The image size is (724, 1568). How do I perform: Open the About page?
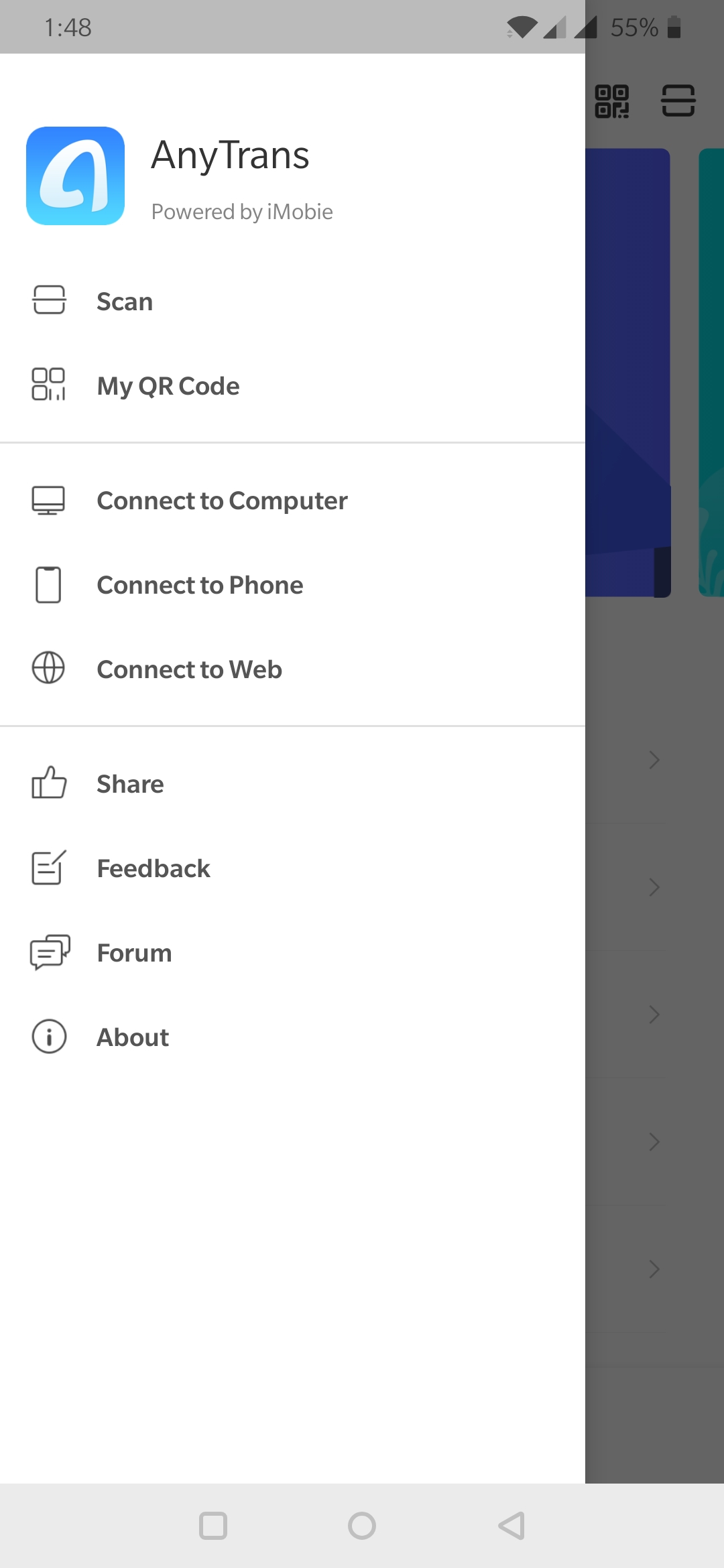click(x=133, y=1037)
